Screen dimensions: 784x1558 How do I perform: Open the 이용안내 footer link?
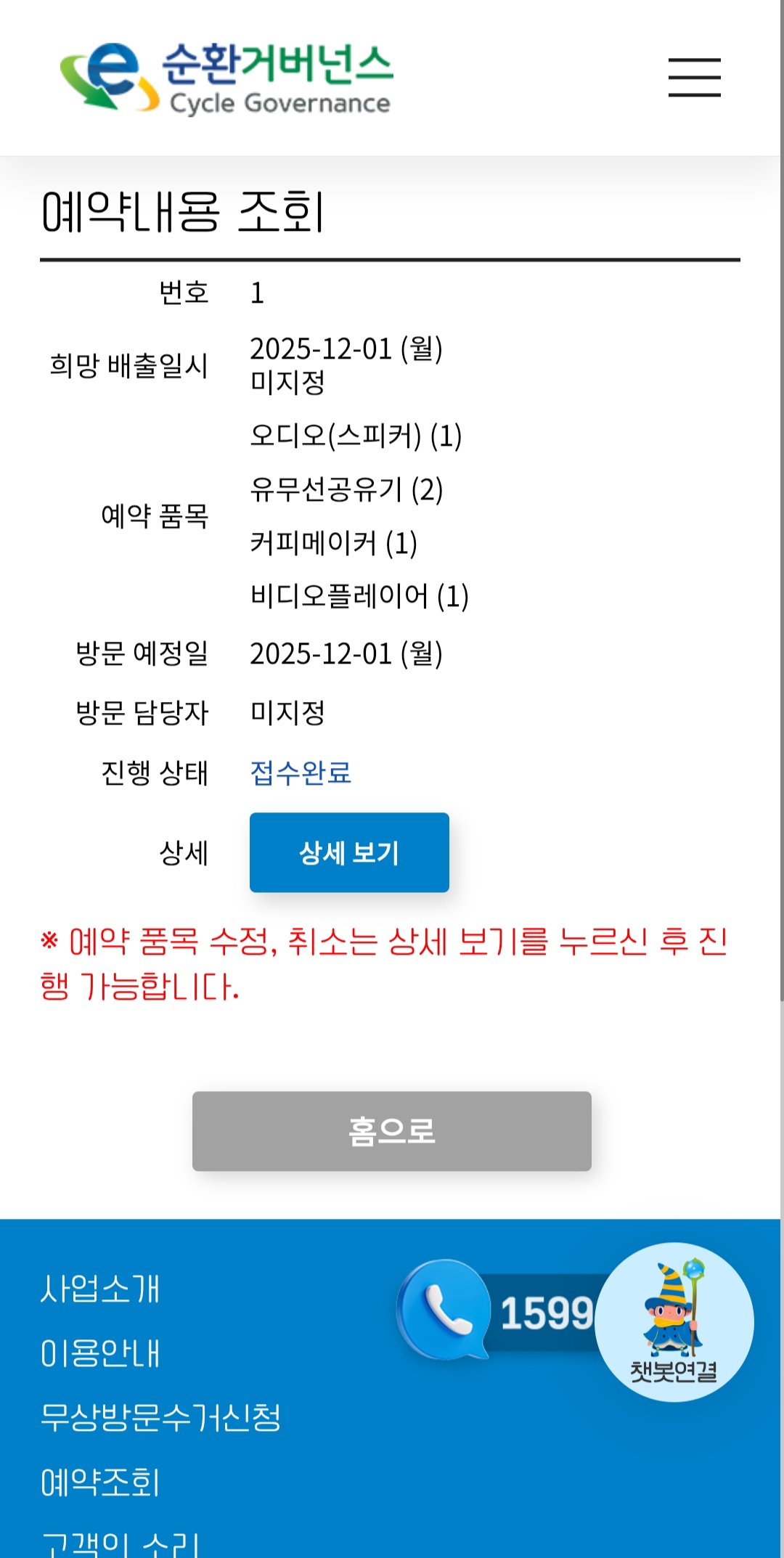(100, 1353)
